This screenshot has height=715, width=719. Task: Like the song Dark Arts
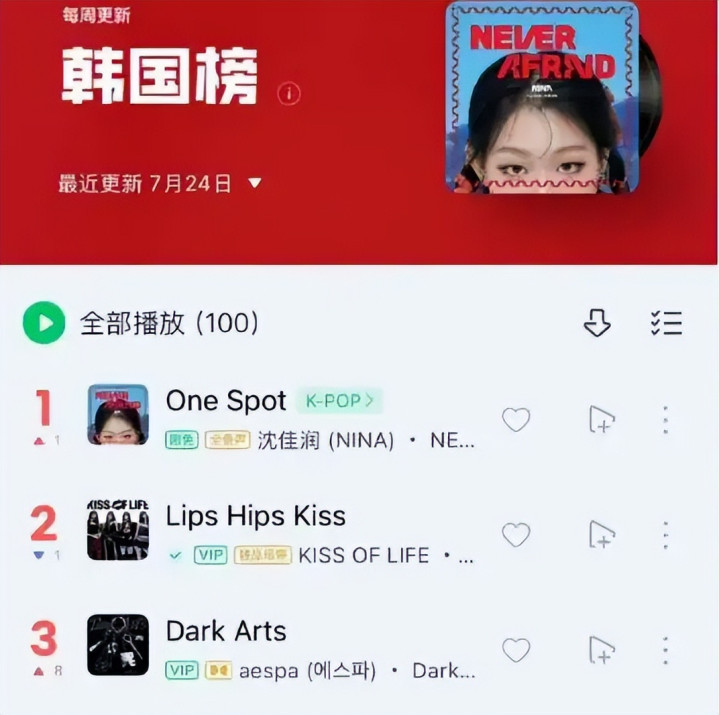pos(516,650)
